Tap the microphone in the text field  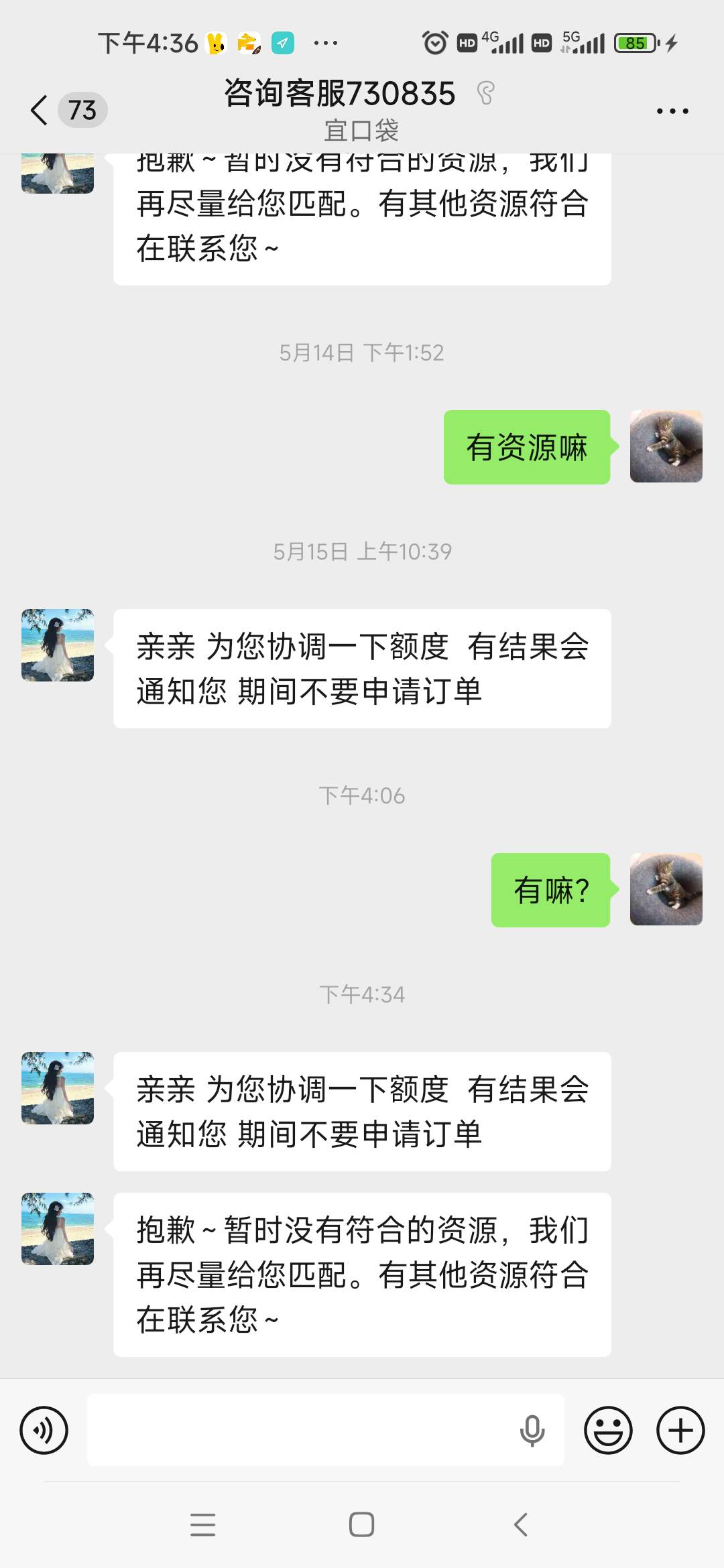tap(532, 1430)
